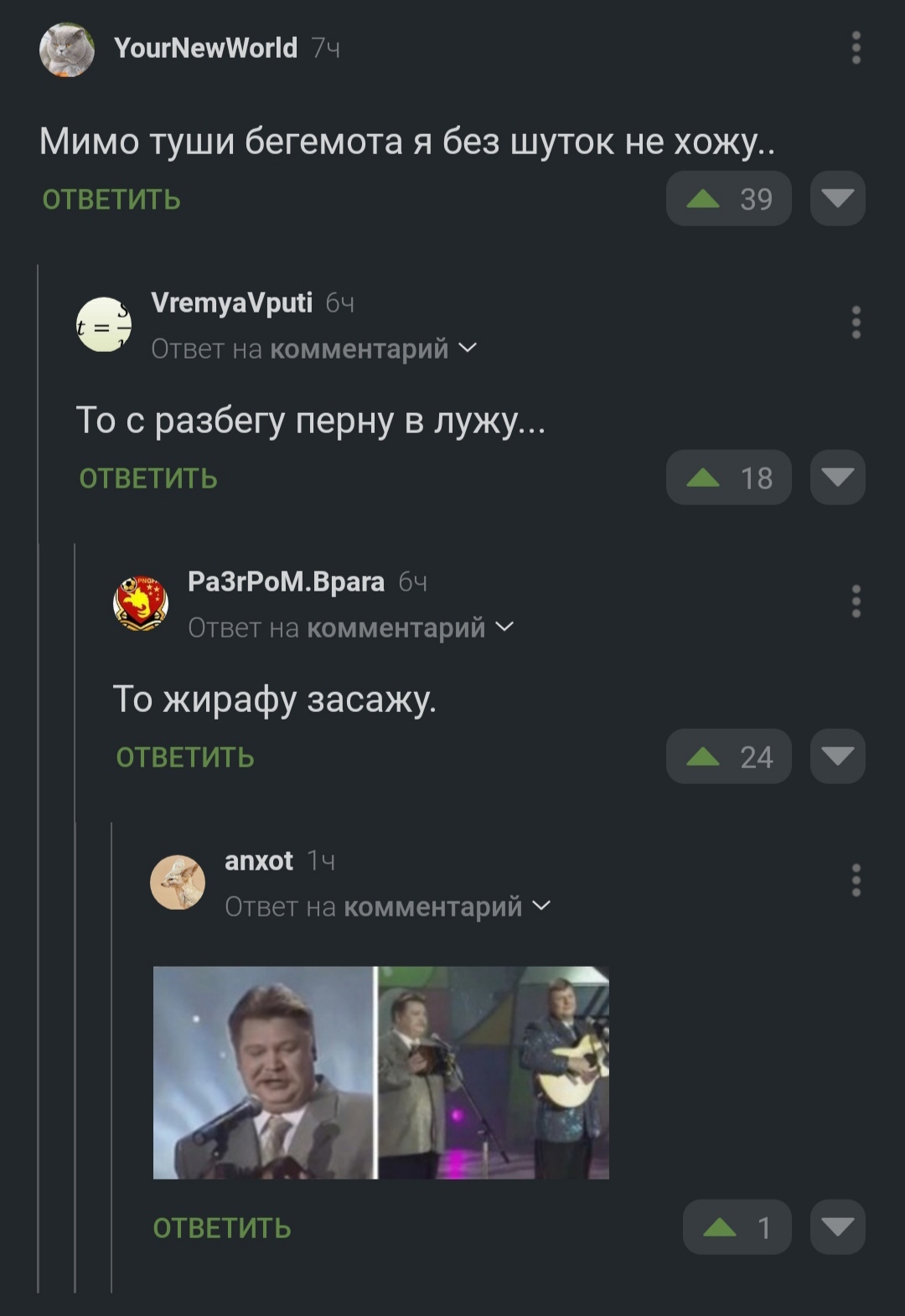Reply to the «То жирафу засажу» comment
The image size is (905, 1316).
pos(185,758)
